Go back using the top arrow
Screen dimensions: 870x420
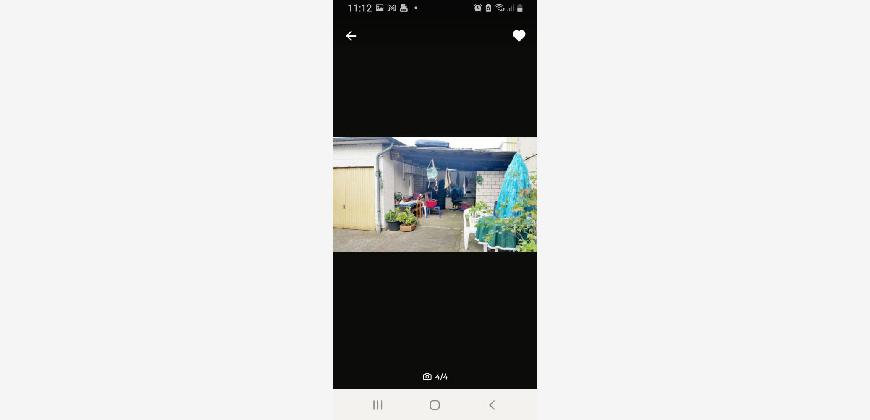pos(351,36)
